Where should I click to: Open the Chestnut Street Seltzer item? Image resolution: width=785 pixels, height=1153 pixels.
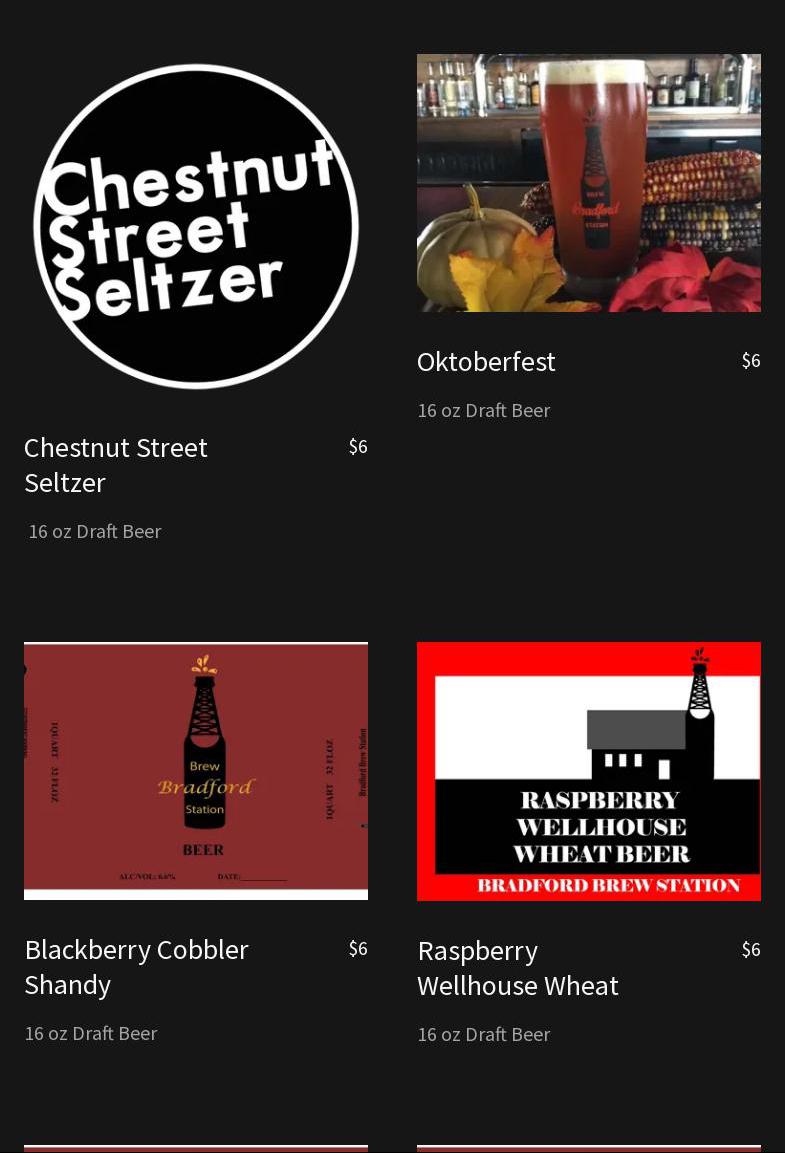coord(116,464)
